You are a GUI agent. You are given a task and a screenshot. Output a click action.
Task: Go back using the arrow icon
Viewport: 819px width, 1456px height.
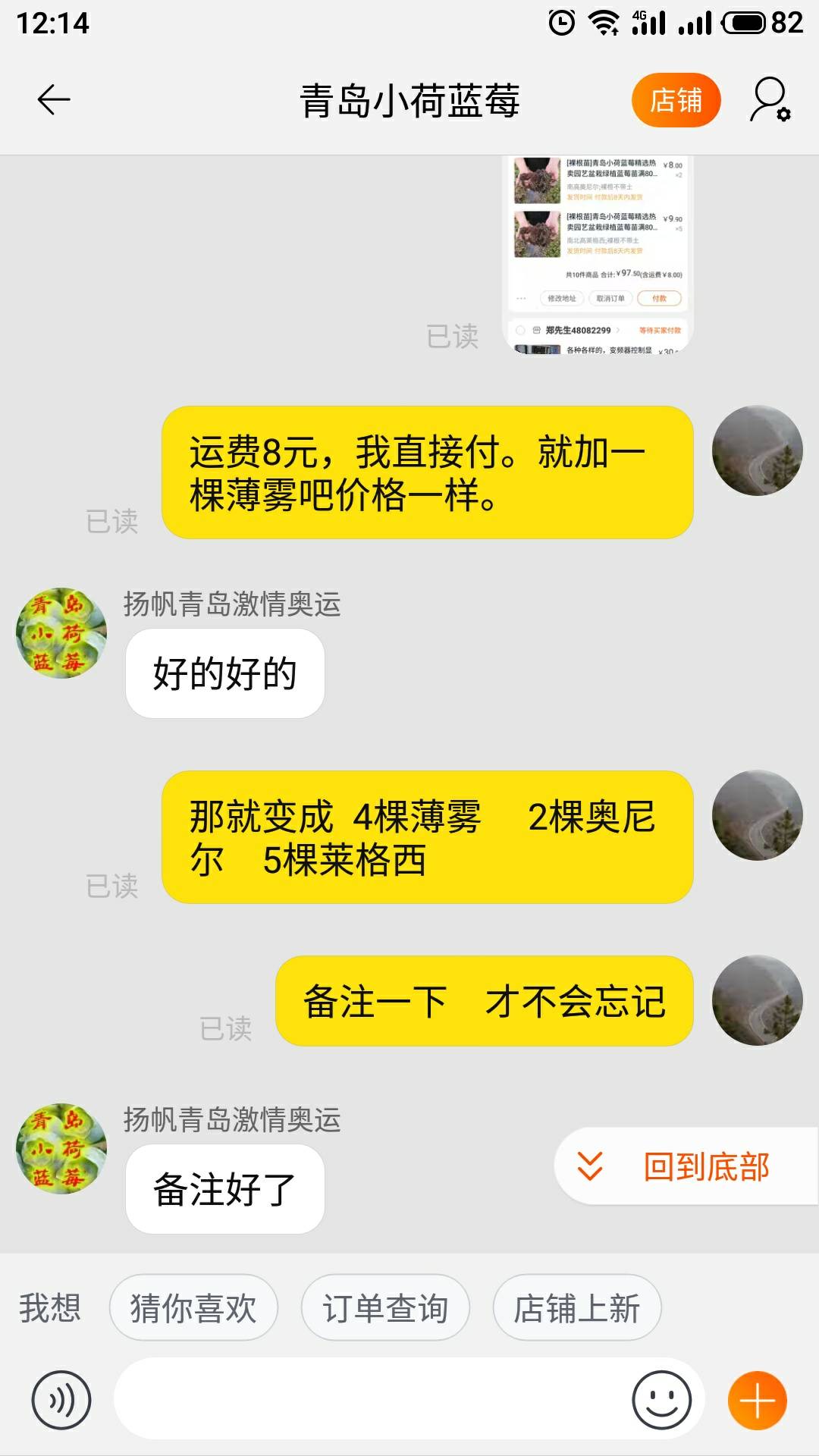pos(54,100)
